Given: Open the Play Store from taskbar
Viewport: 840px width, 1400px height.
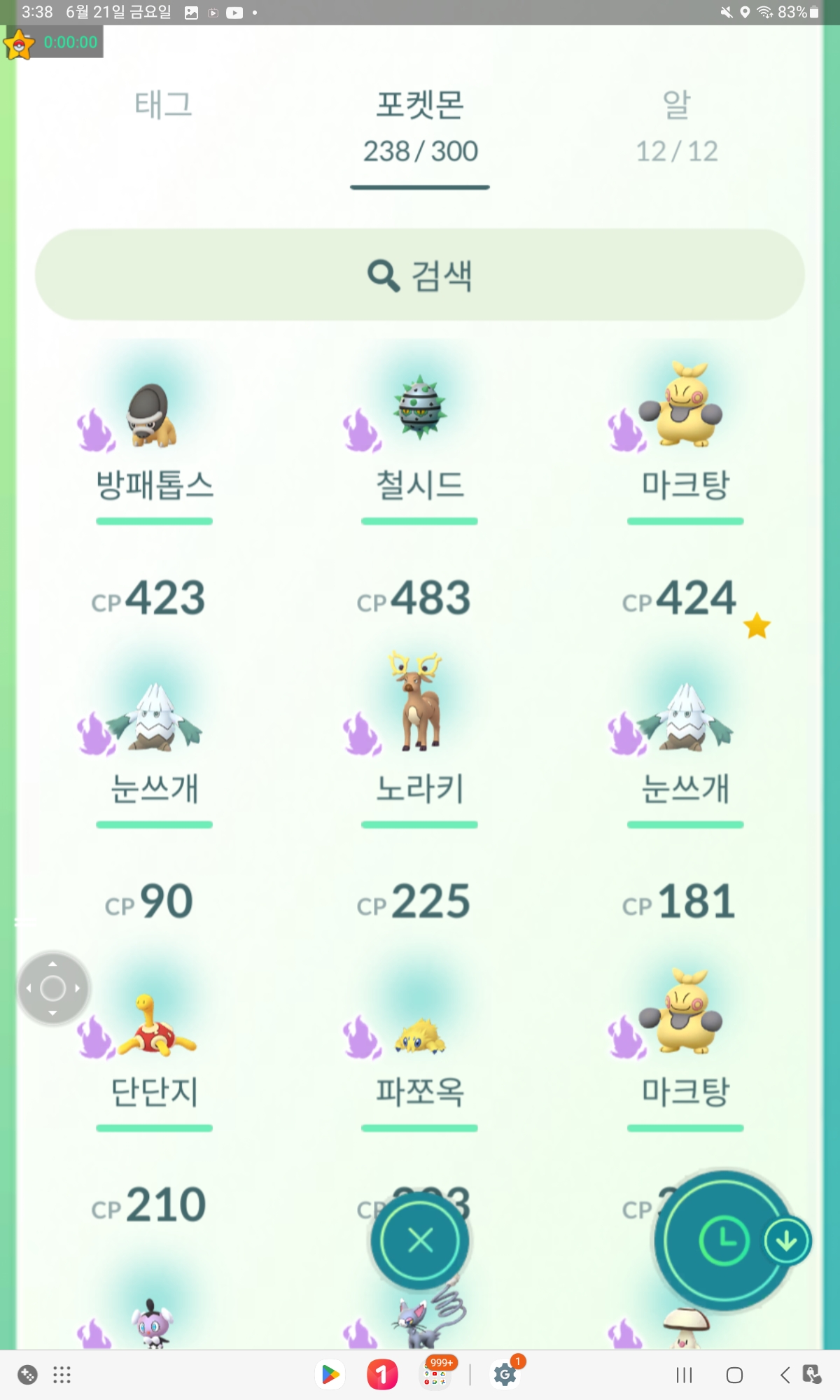Looking at the screenshot, I should tap(330, 1375).
